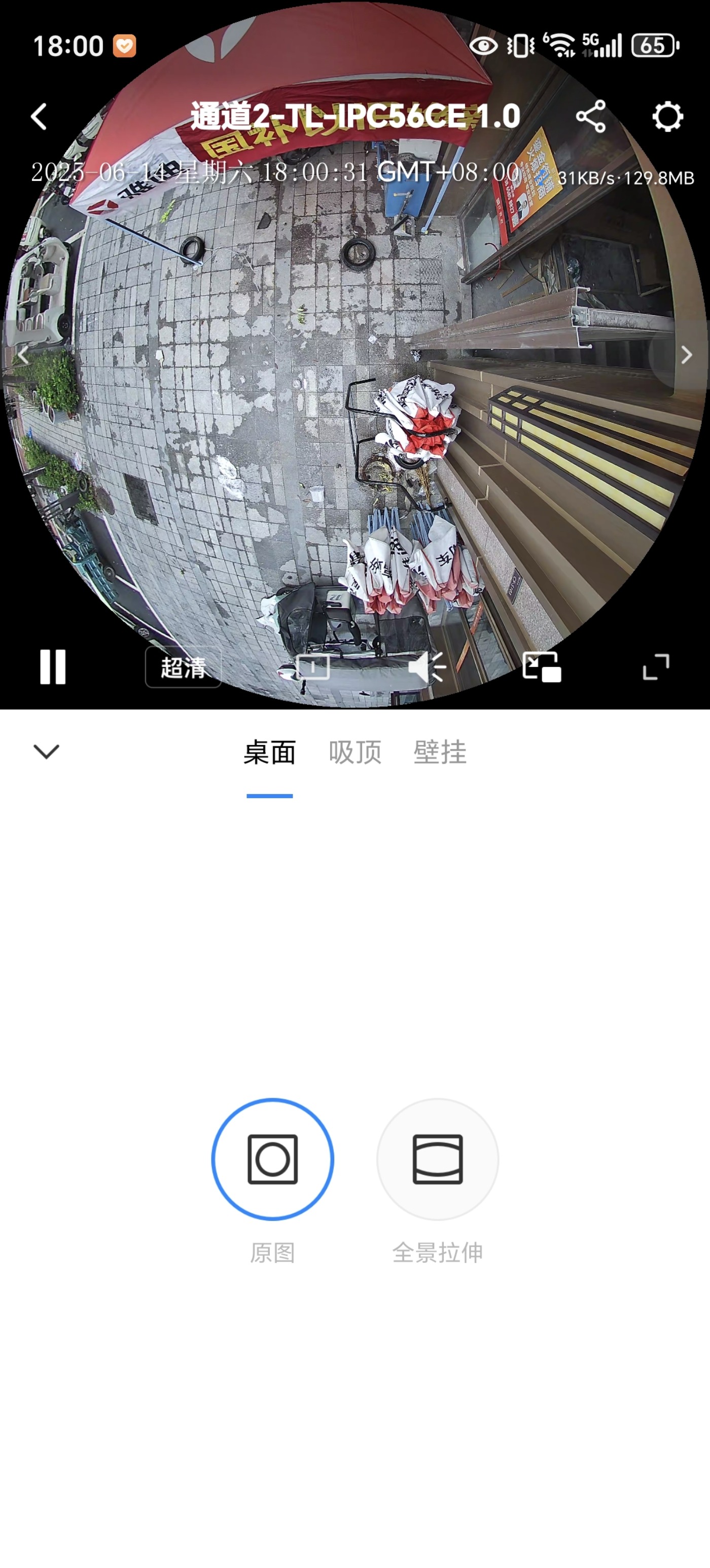Choose the 全景拉伸 display mode

pyautogui.click(x=437, y=1159)
